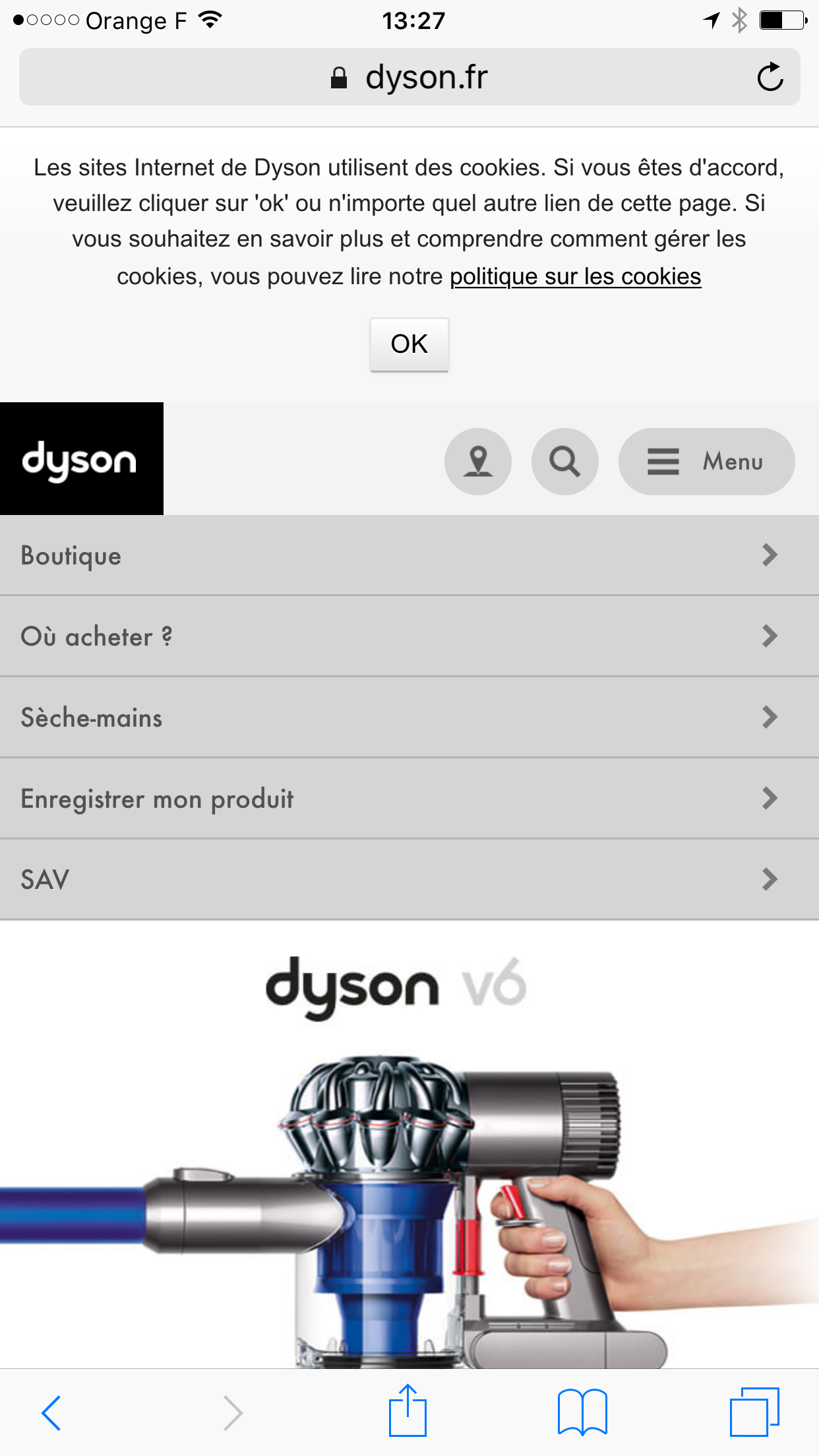The width and height of the screenshot is (819, 1456).
Task: Toggle the Menu button
Action: (x=706, y=462)
